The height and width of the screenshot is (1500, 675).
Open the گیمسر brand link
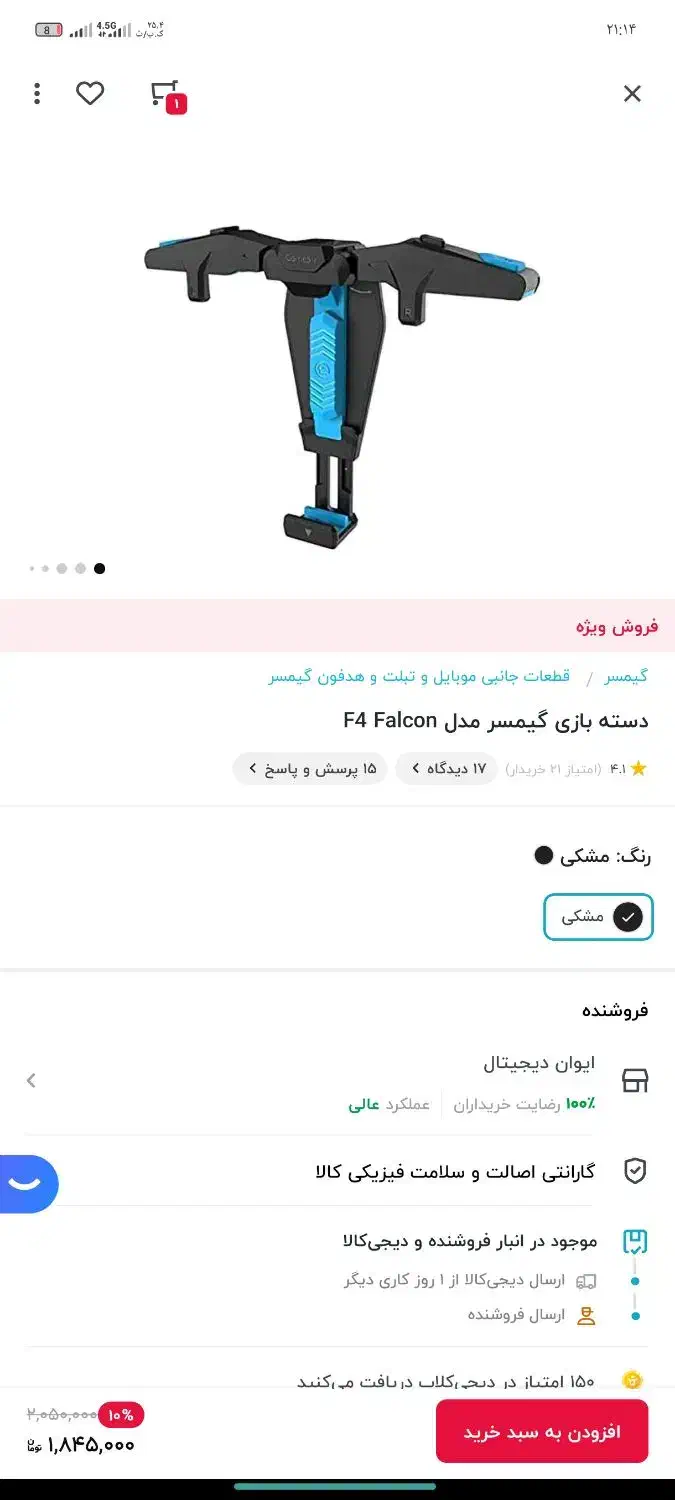(625, 677)
